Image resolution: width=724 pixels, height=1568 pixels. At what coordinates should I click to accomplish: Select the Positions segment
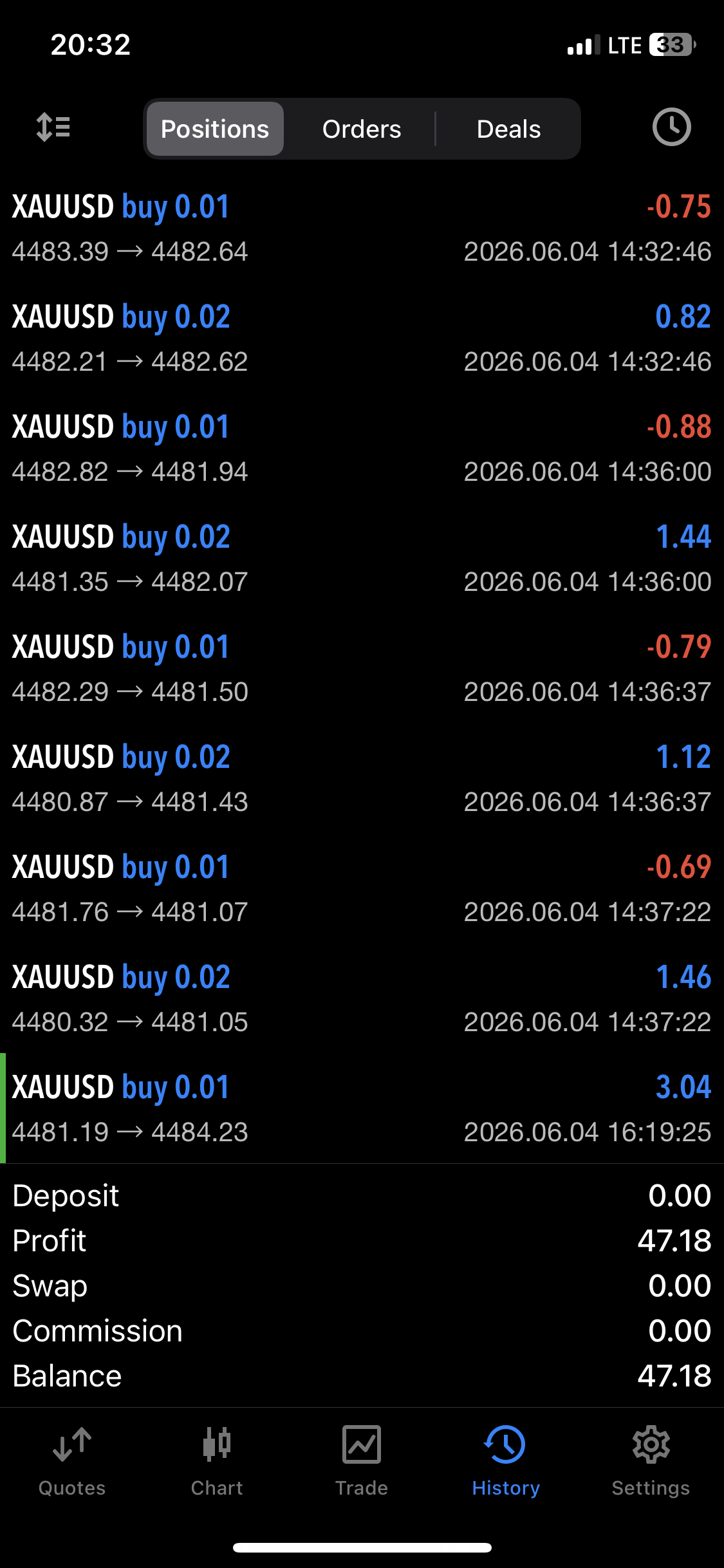(215, 129)
